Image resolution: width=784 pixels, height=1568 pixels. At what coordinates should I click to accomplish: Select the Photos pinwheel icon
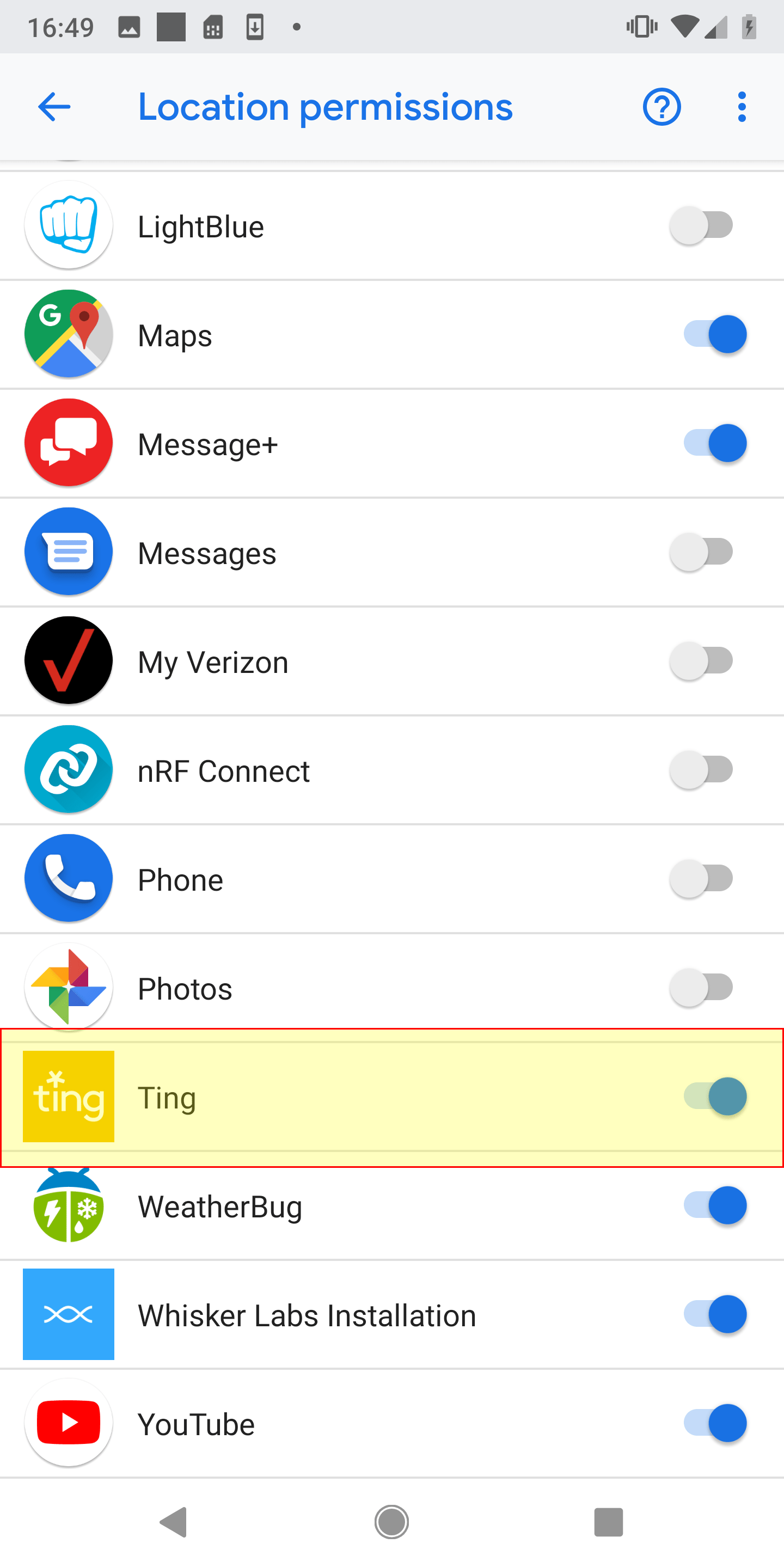tap(69, 987)
